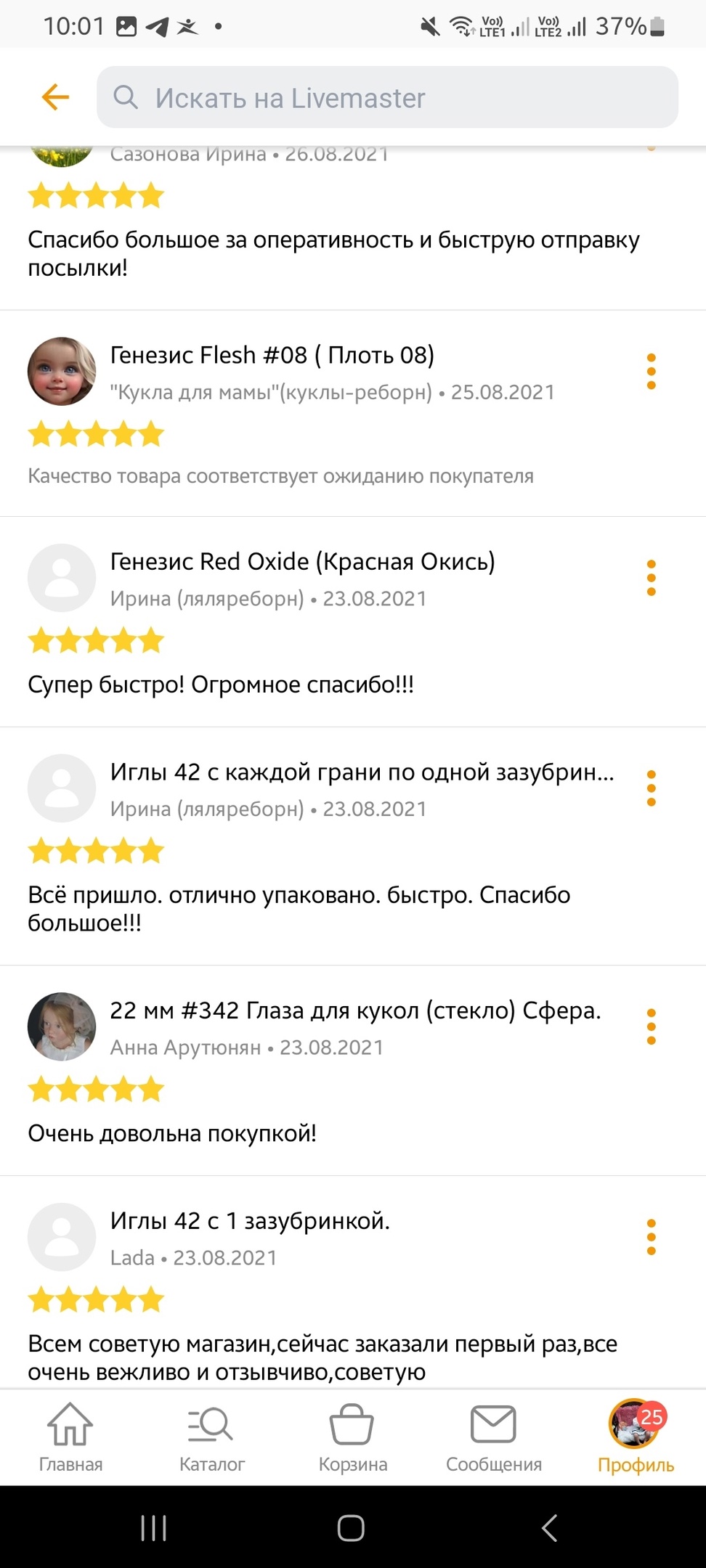Go back with the orange arrow

tap(55, 97)
